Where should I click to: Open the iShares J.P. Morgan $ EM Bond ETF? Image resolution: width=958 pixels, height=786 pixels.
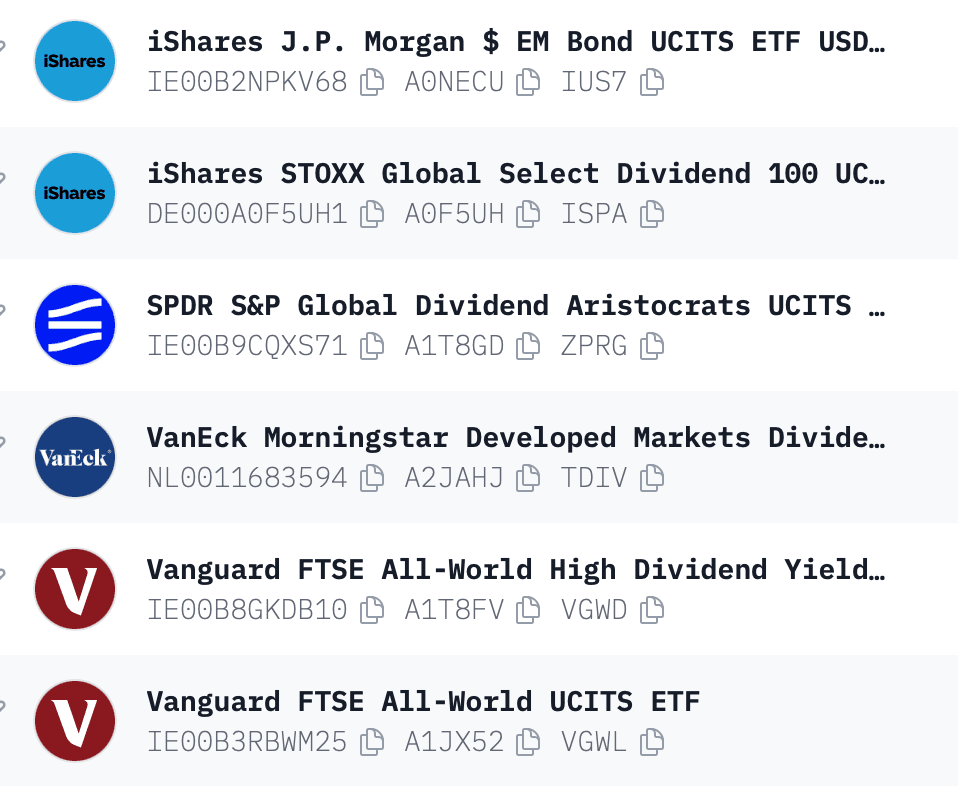point(515,42)
